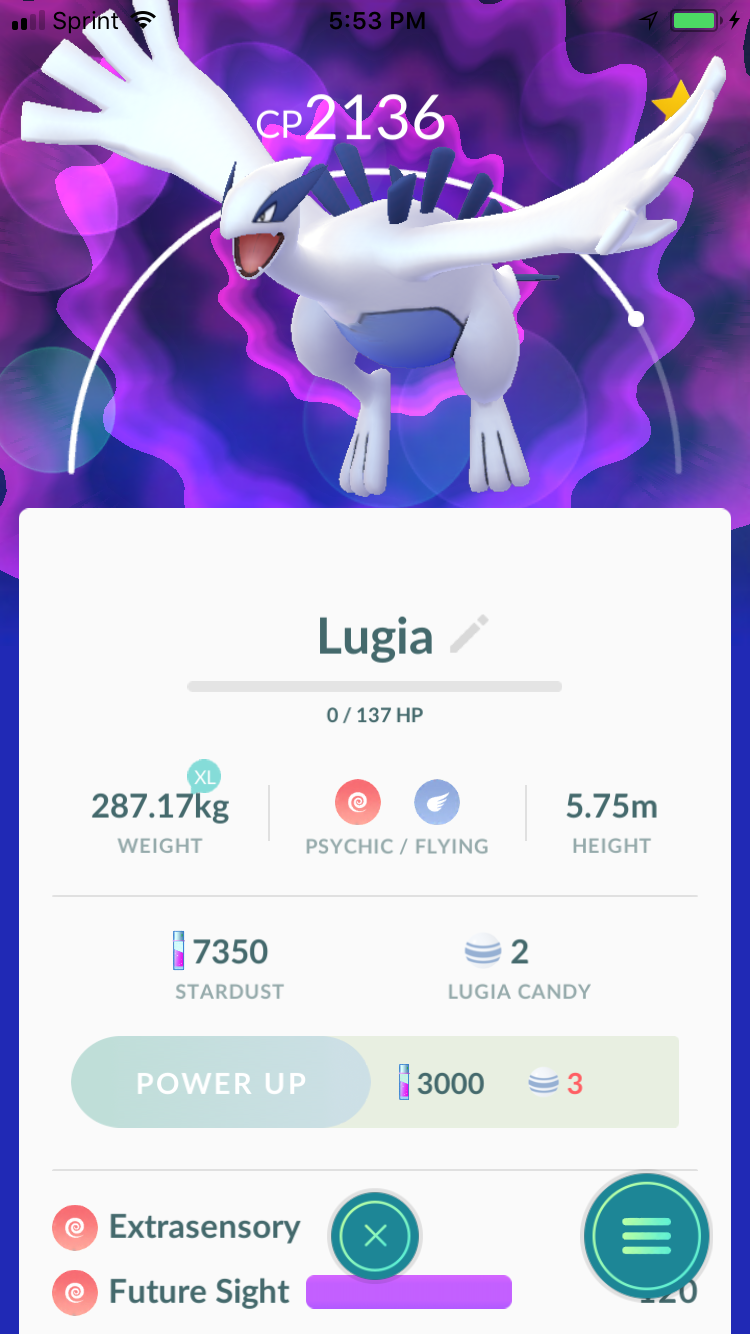The width and height of the screenshot is (750, 1334).
Task: Tap the Power Up button
Action: pyautogui.click(x=221, y=1082)
